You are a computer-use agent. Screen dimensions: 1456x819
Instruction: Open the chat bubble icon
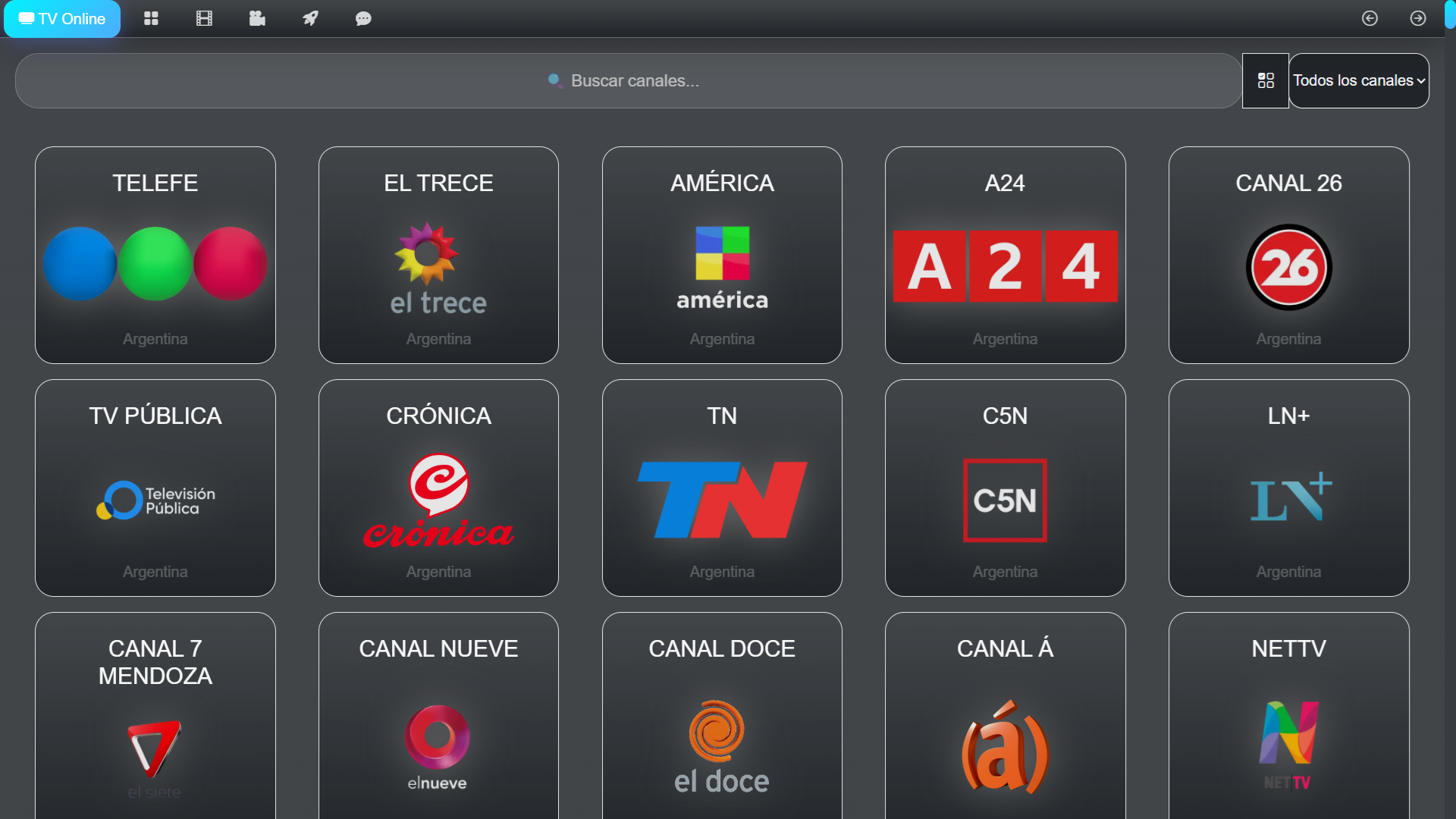tap(363, 19)
